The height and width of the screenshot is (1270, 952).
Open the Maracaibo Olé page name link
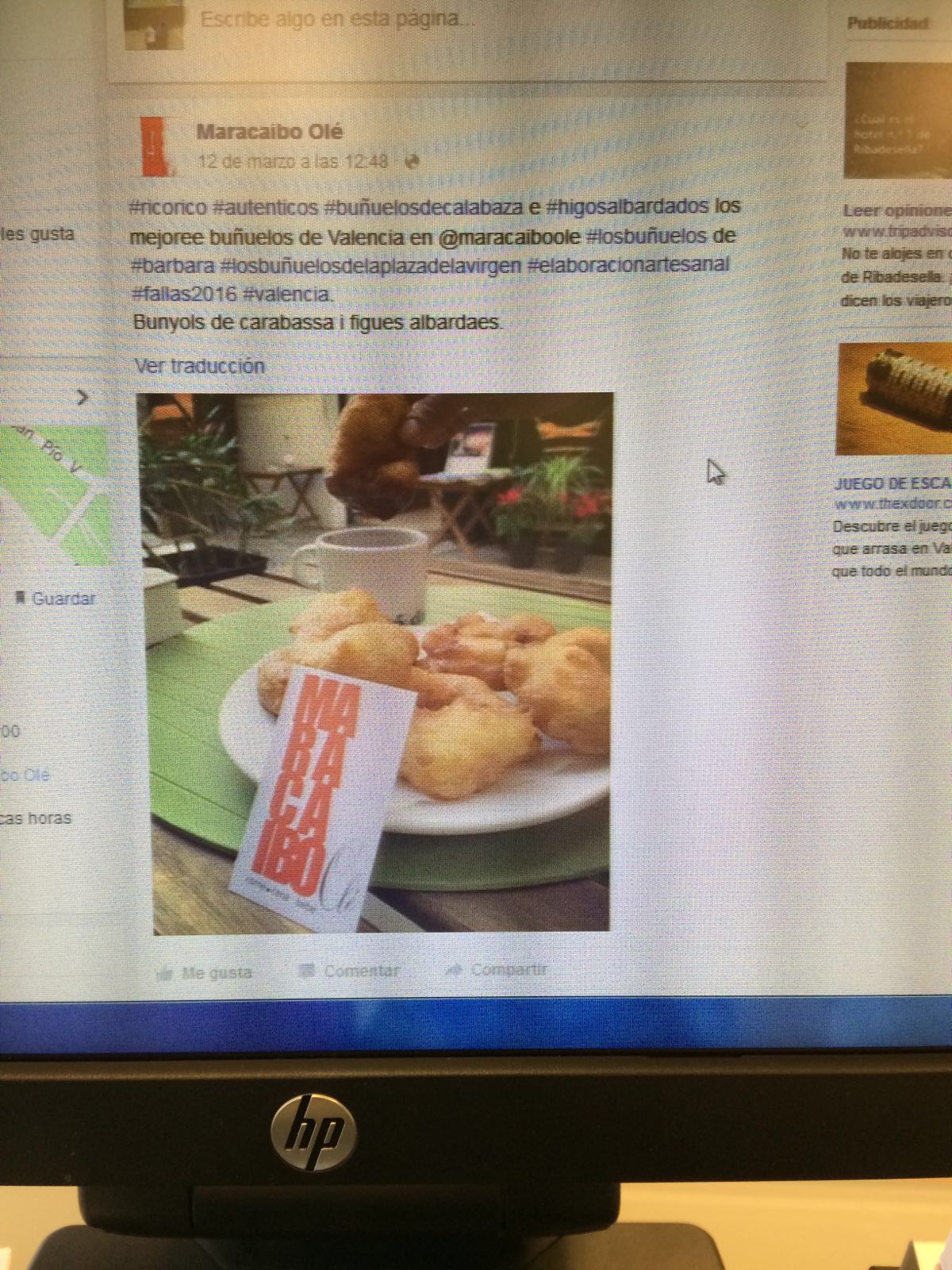(x=270, y=132)
